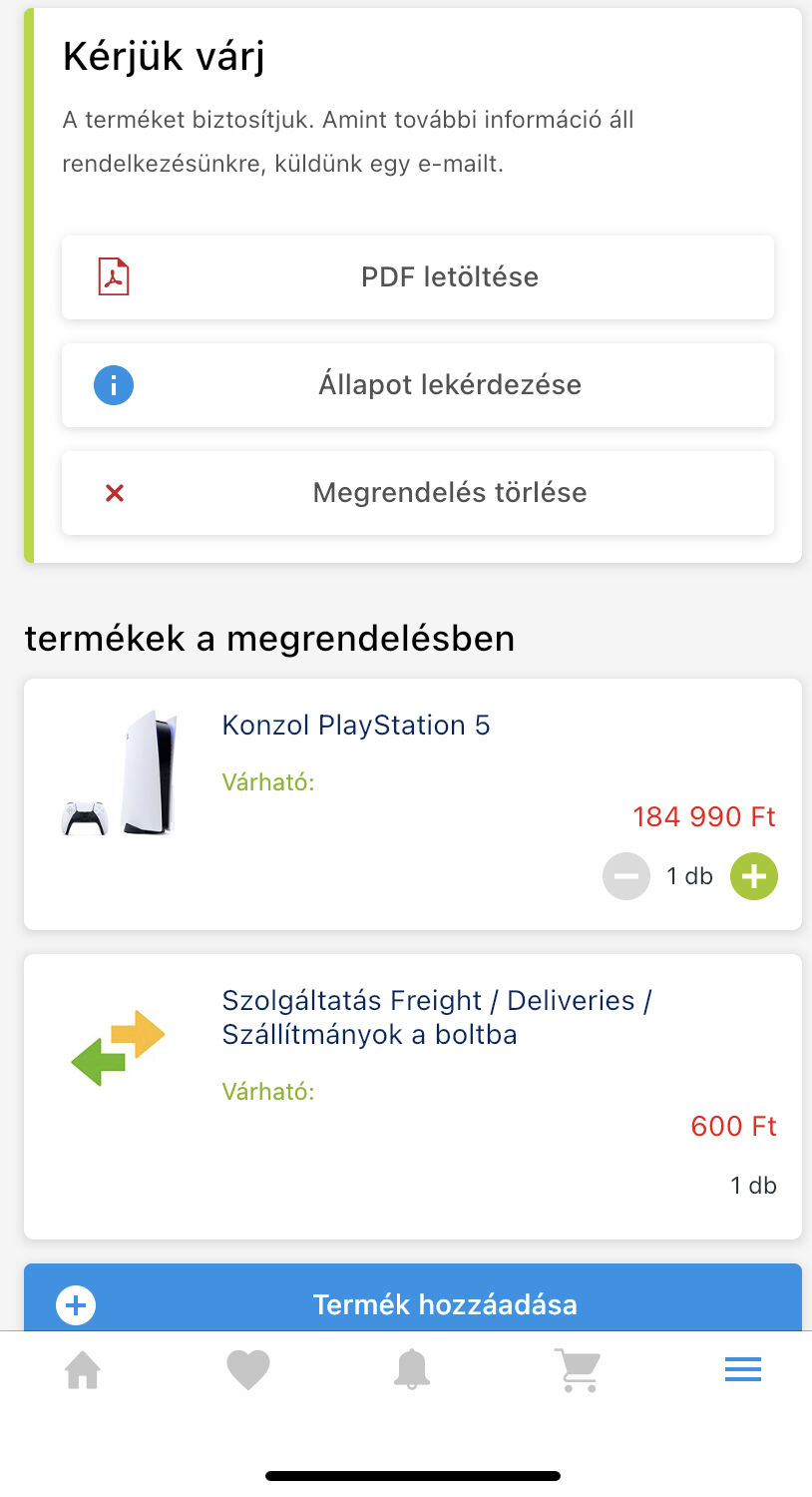Image resolution: width=812 pixels, height=1497 pixels.
Task: Open the shopping cart tab
Action: click(578, 1370)
